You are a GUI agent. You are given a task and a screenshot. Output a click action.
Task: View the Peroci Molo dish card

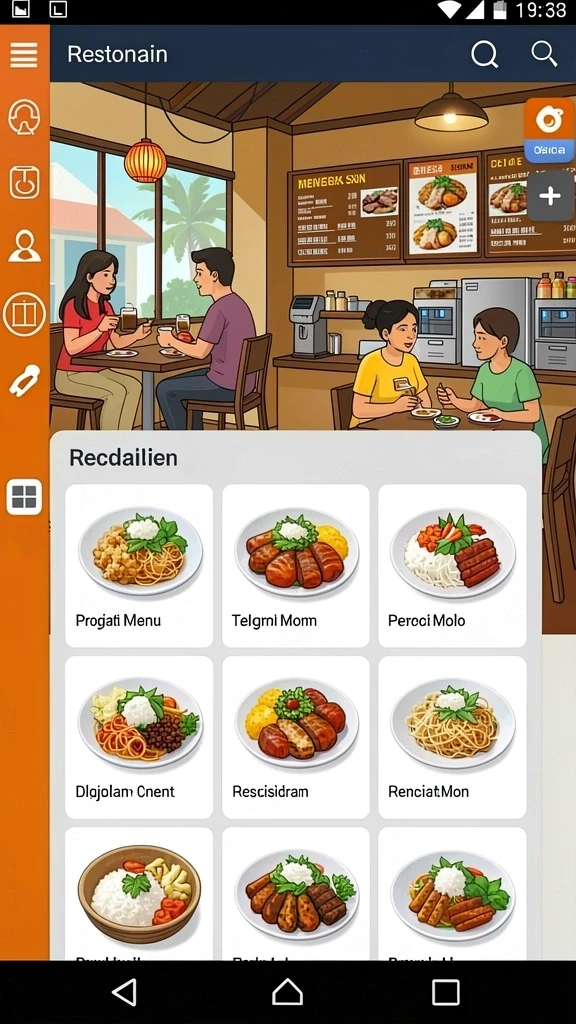[452, 566]
